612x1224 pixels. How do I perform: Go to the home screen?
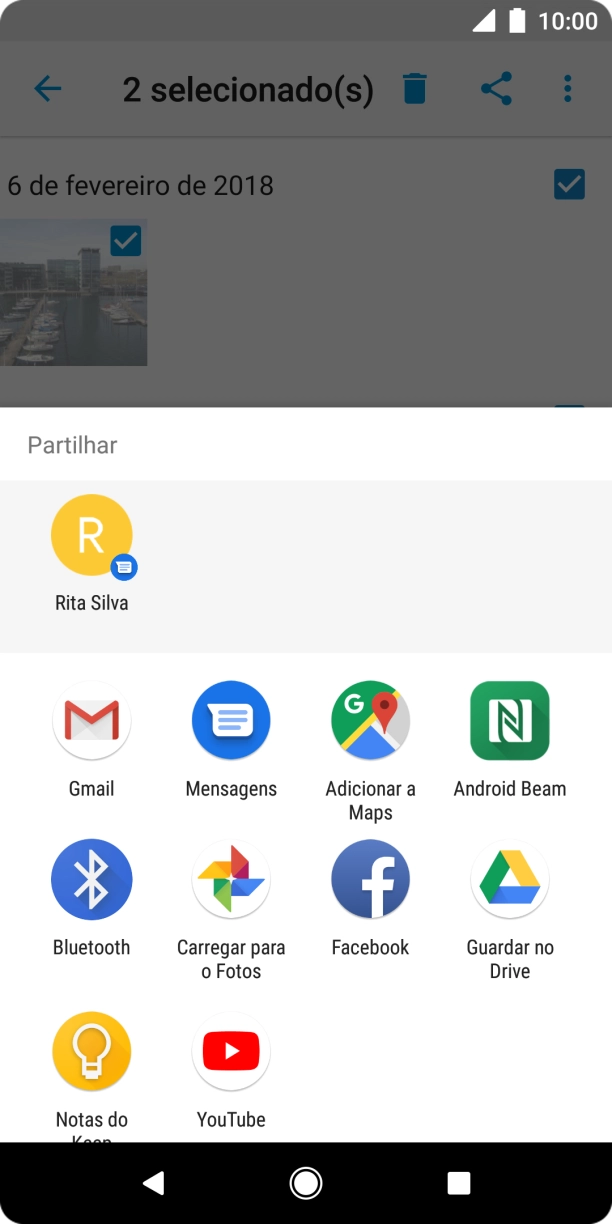[306, 1184]
